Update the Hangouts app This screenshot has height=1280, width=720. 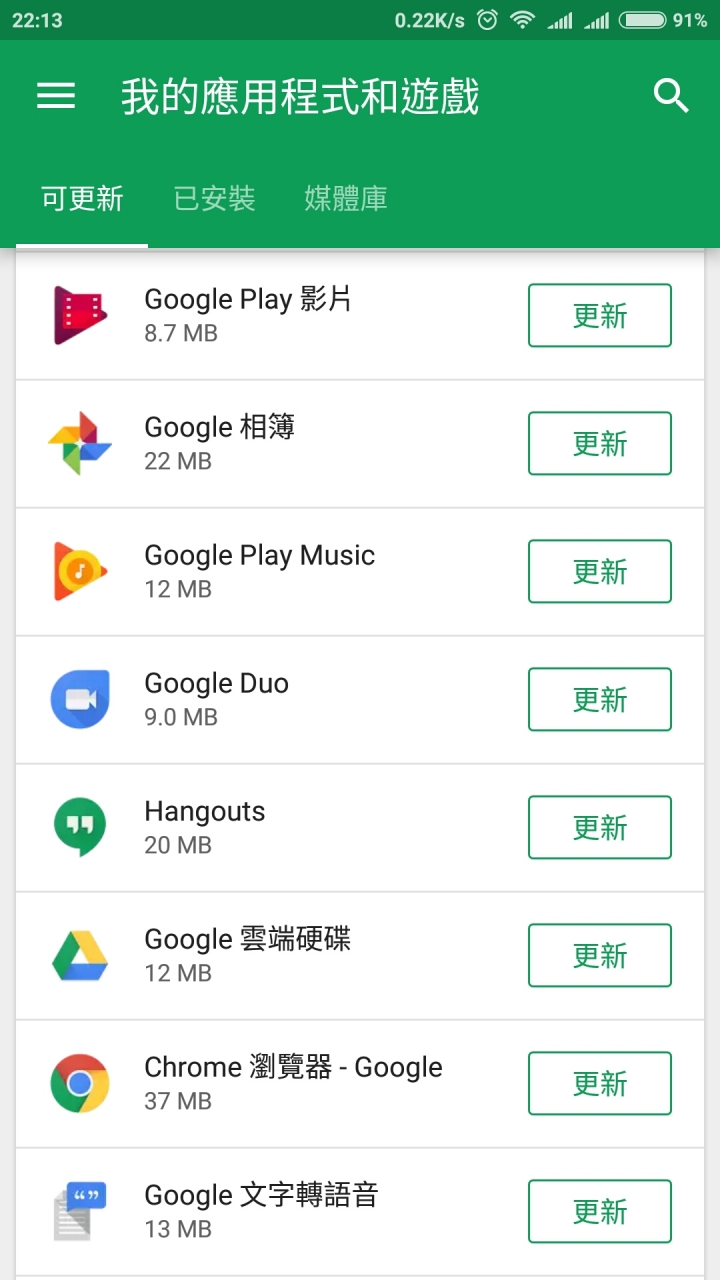click(x=600, y=828)
